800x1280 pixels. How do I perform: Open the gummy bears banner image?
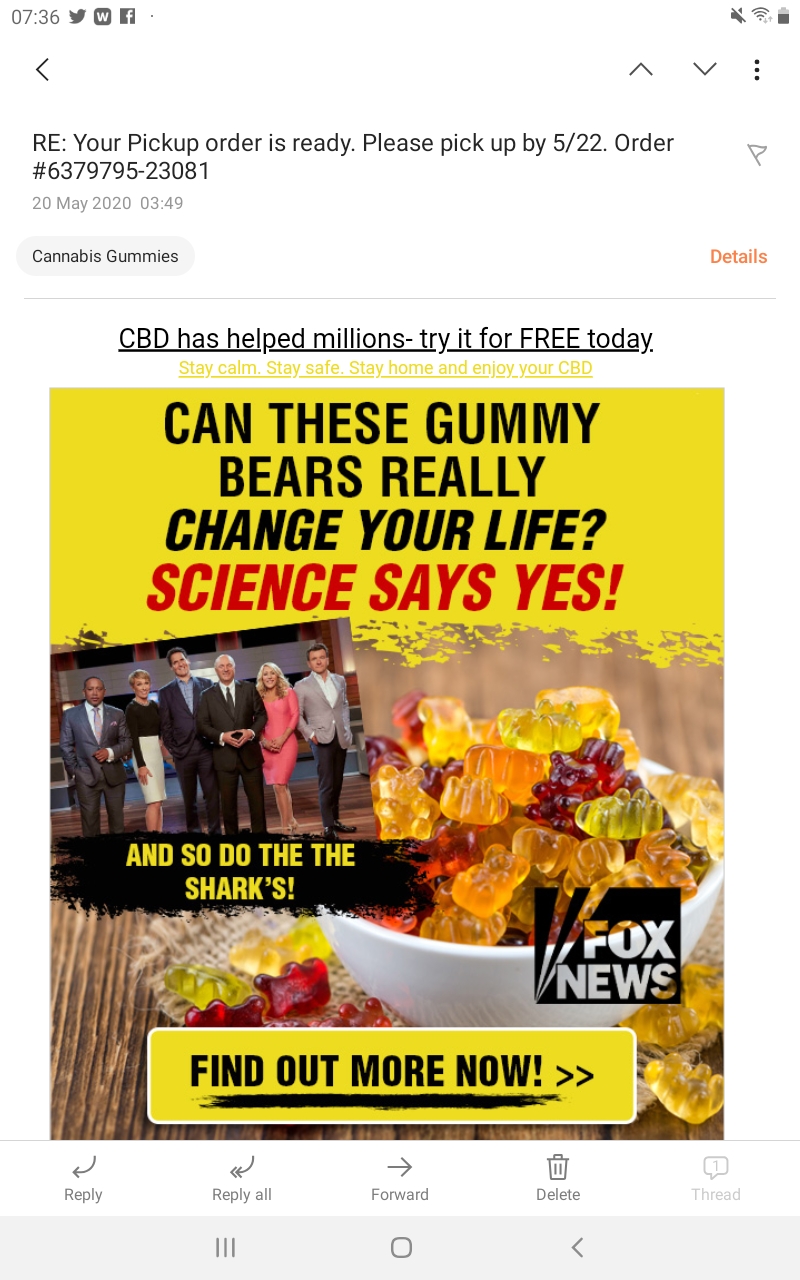(x=386, y=760)
